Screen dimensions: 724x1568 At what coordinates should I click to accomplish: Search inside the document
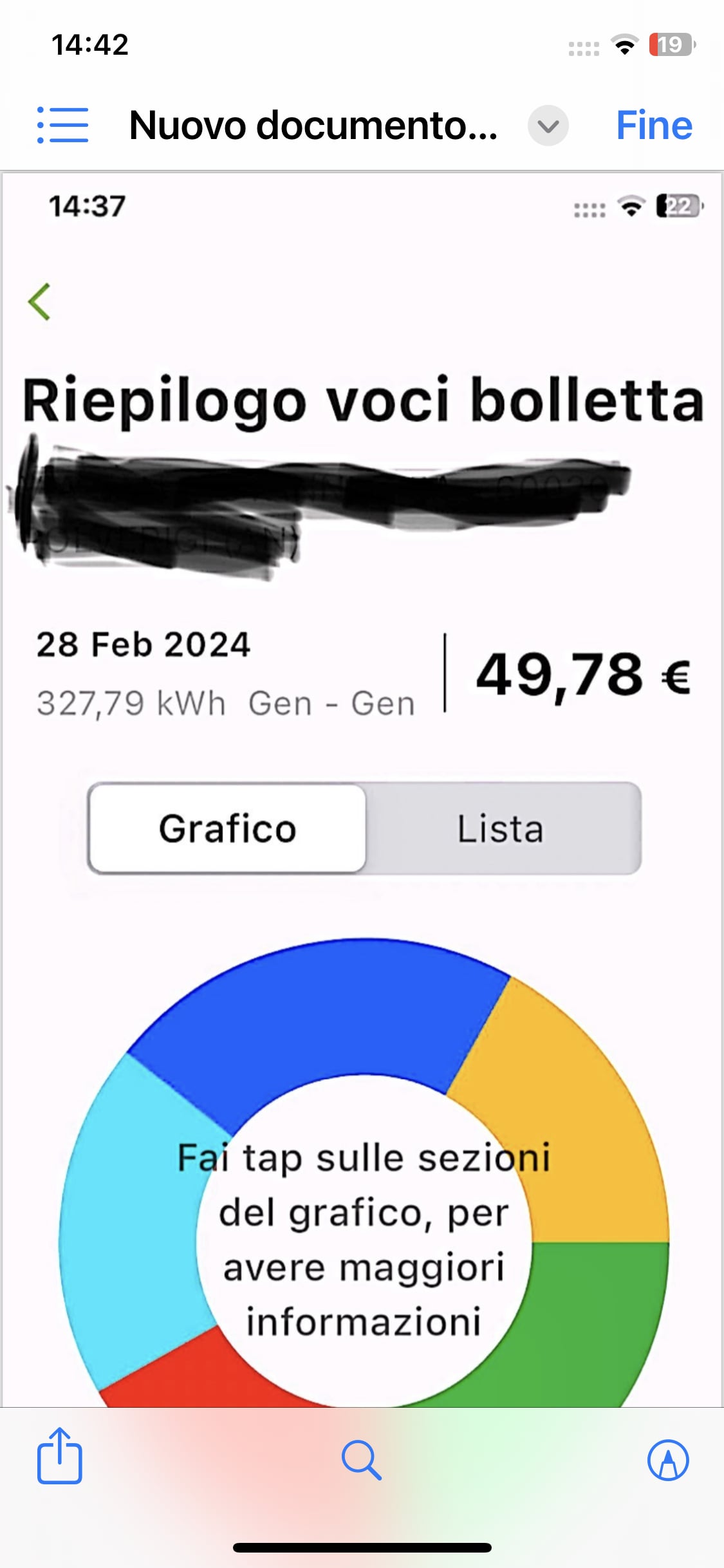[x=361, y=1460]
